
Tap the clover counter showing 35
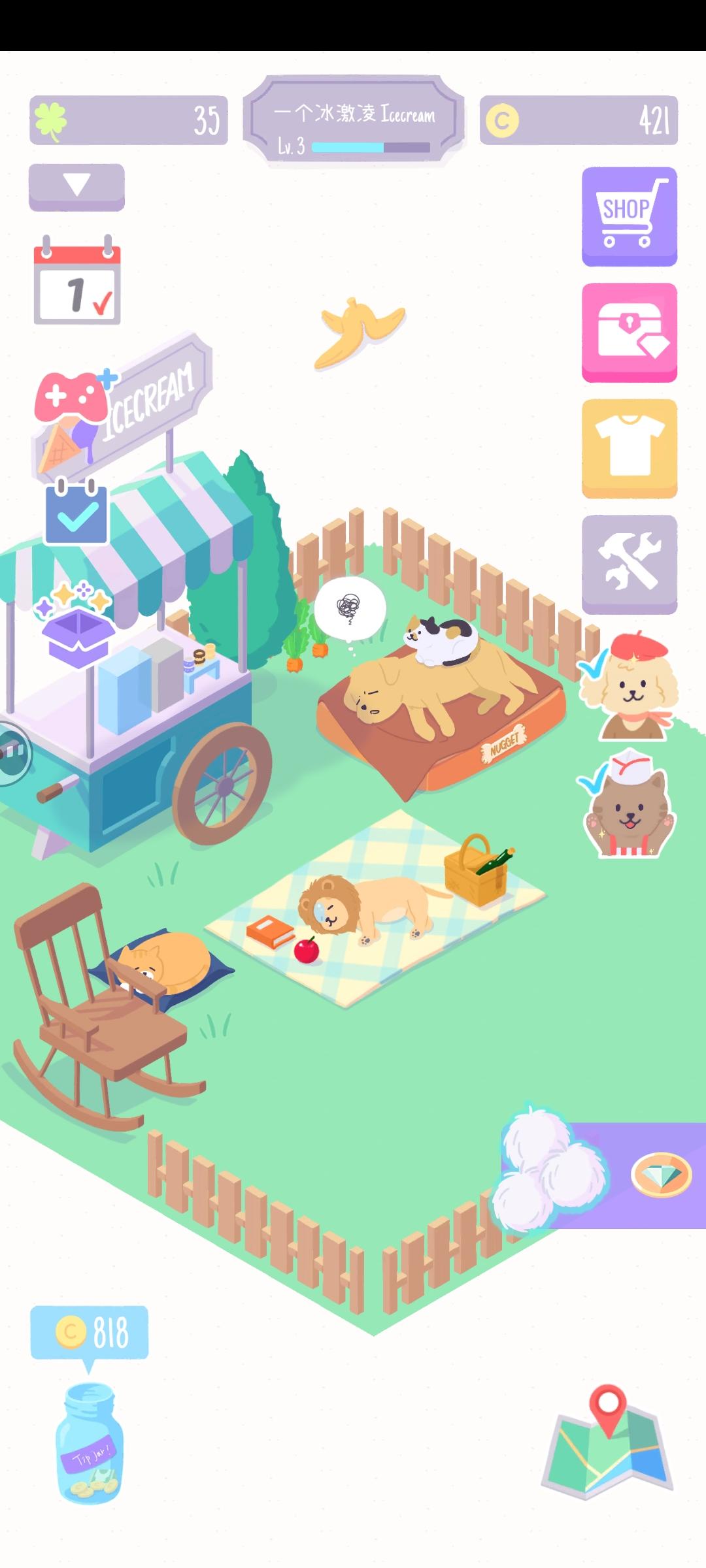pos(127,120)
